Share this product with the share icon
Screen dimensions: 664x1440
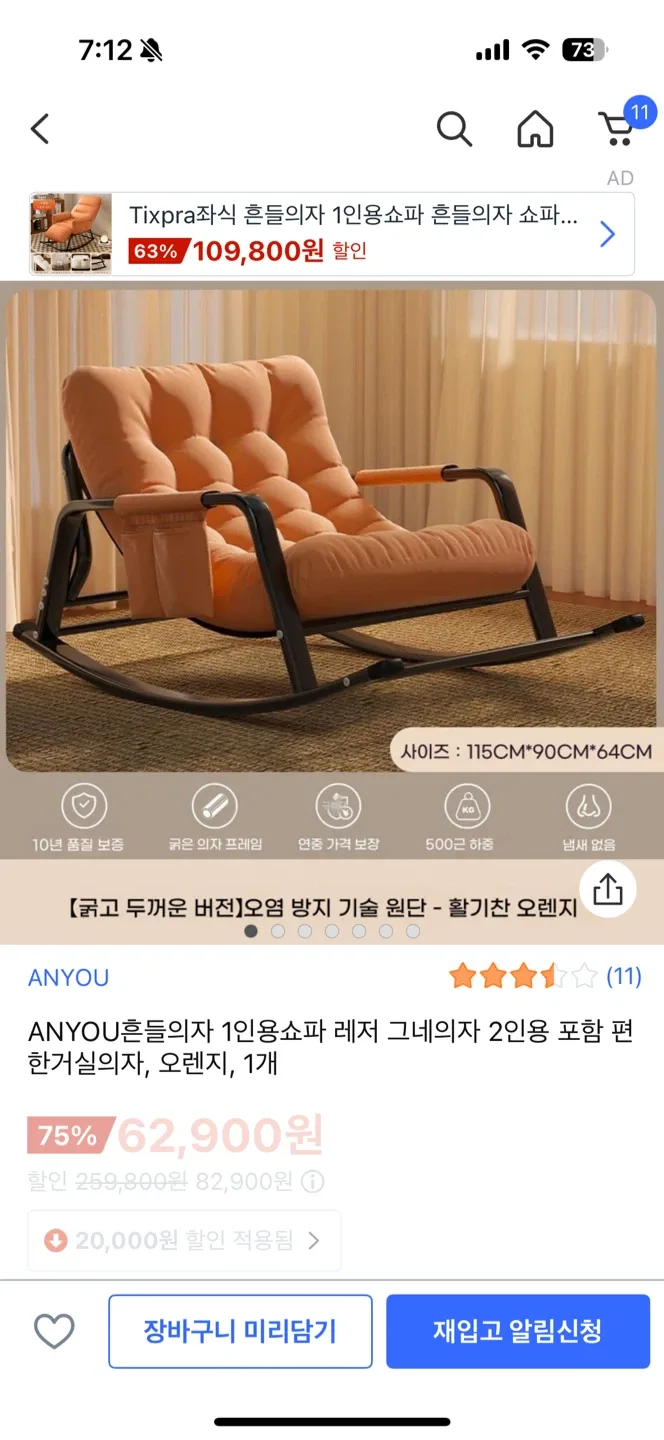click(x=608, y=889)
